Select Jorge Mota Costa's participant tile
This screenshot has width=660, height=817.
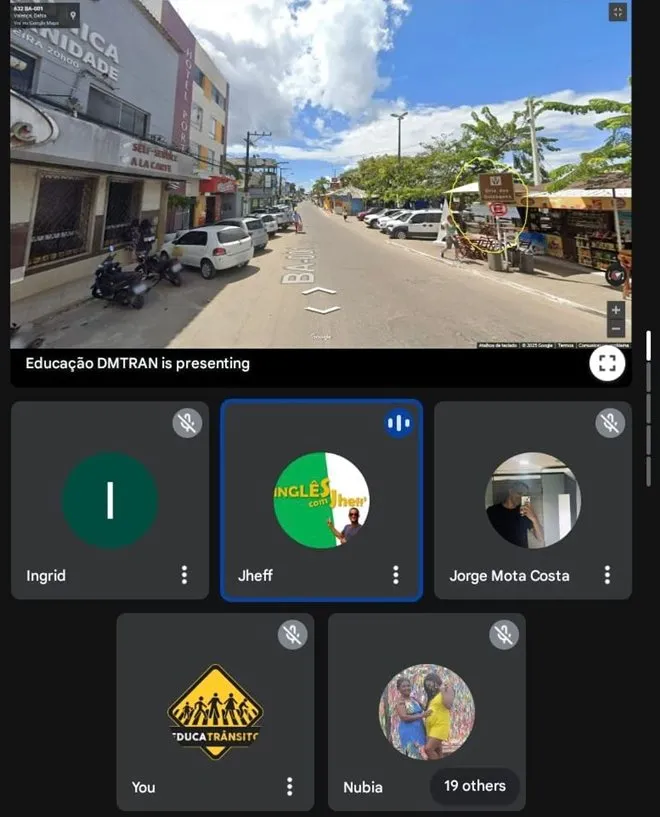(x=532, y=500)
